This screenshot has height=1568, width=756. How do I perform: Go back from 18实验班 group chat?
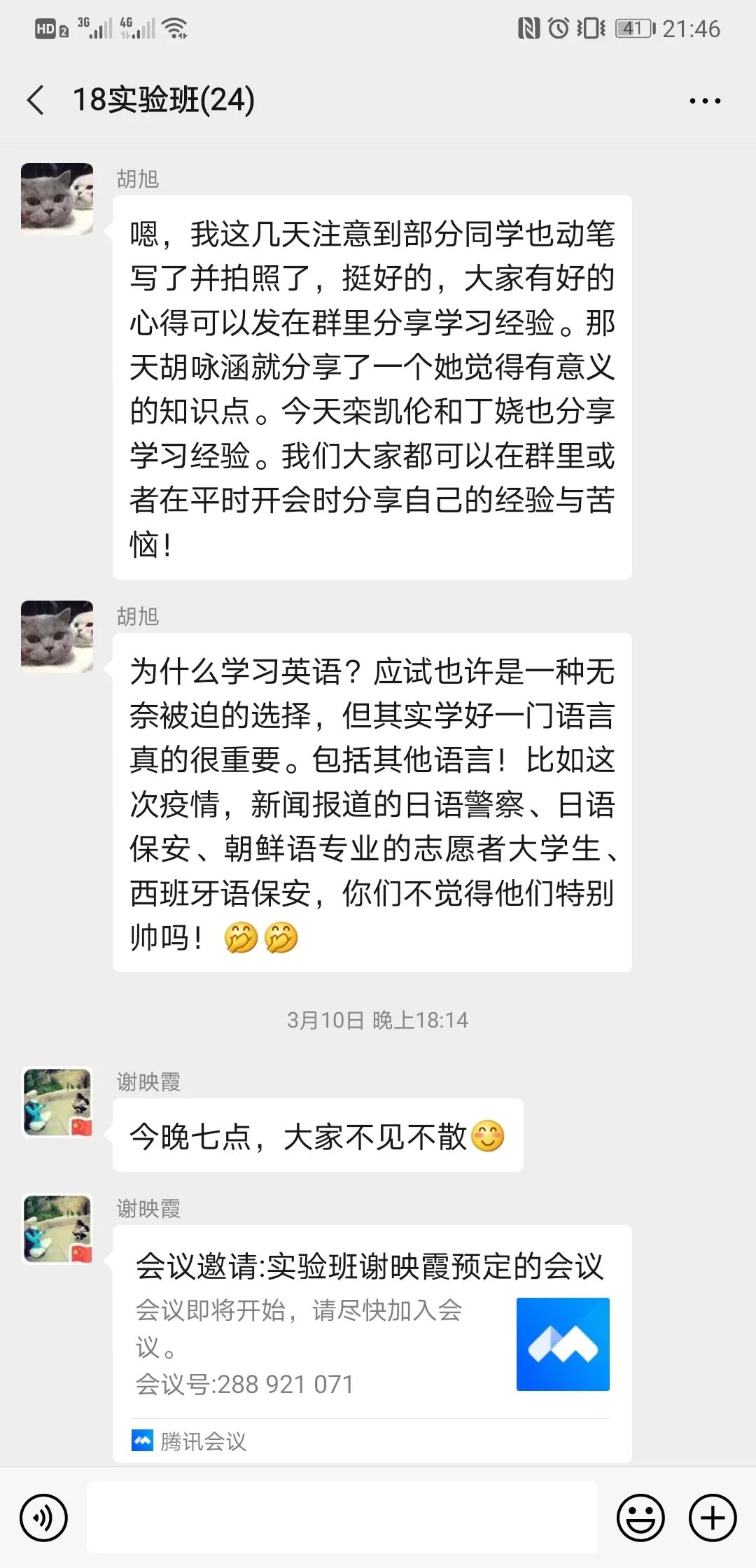(36, 100)
